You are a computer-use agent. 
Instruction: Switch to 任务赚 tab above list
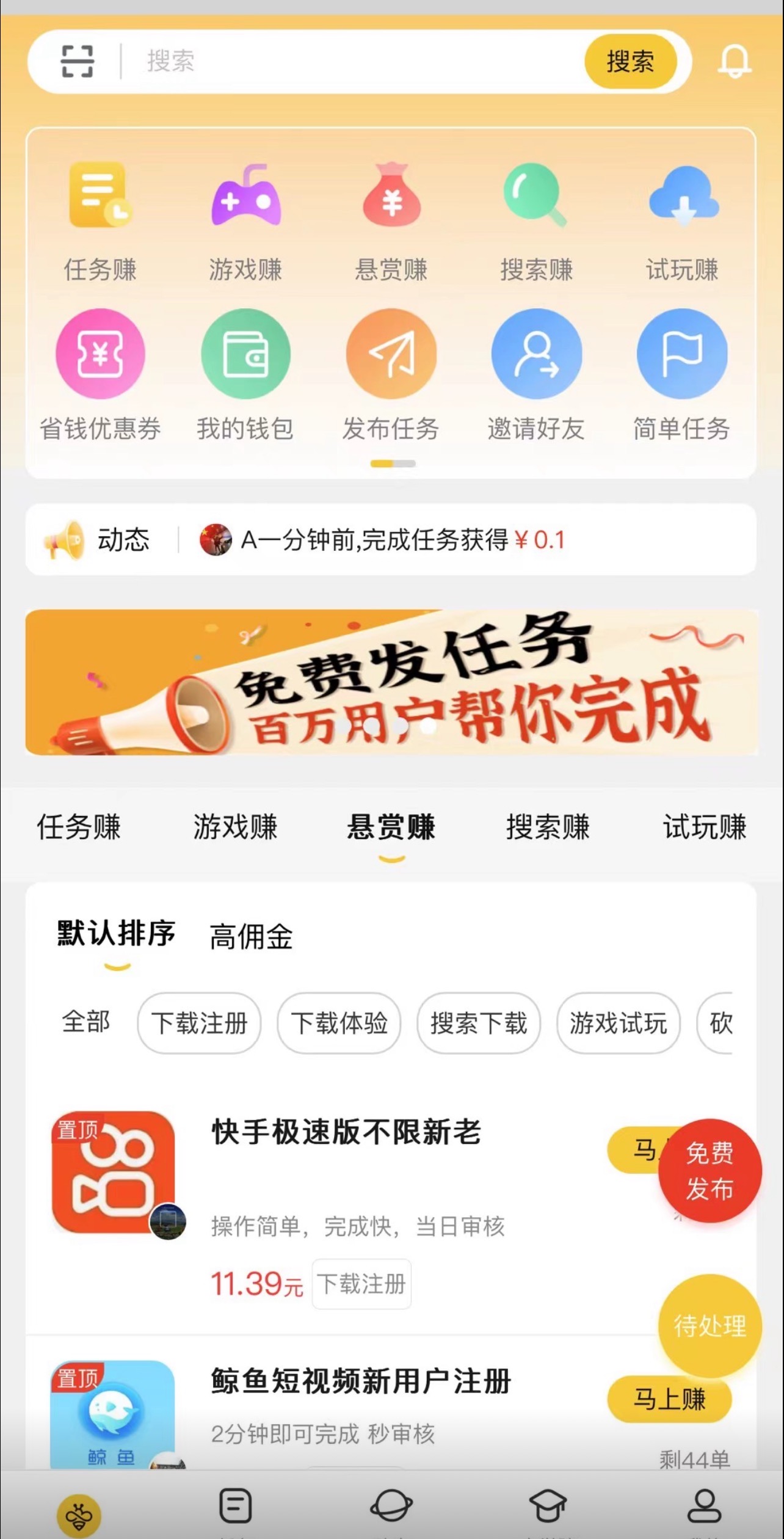coord(79,827)
